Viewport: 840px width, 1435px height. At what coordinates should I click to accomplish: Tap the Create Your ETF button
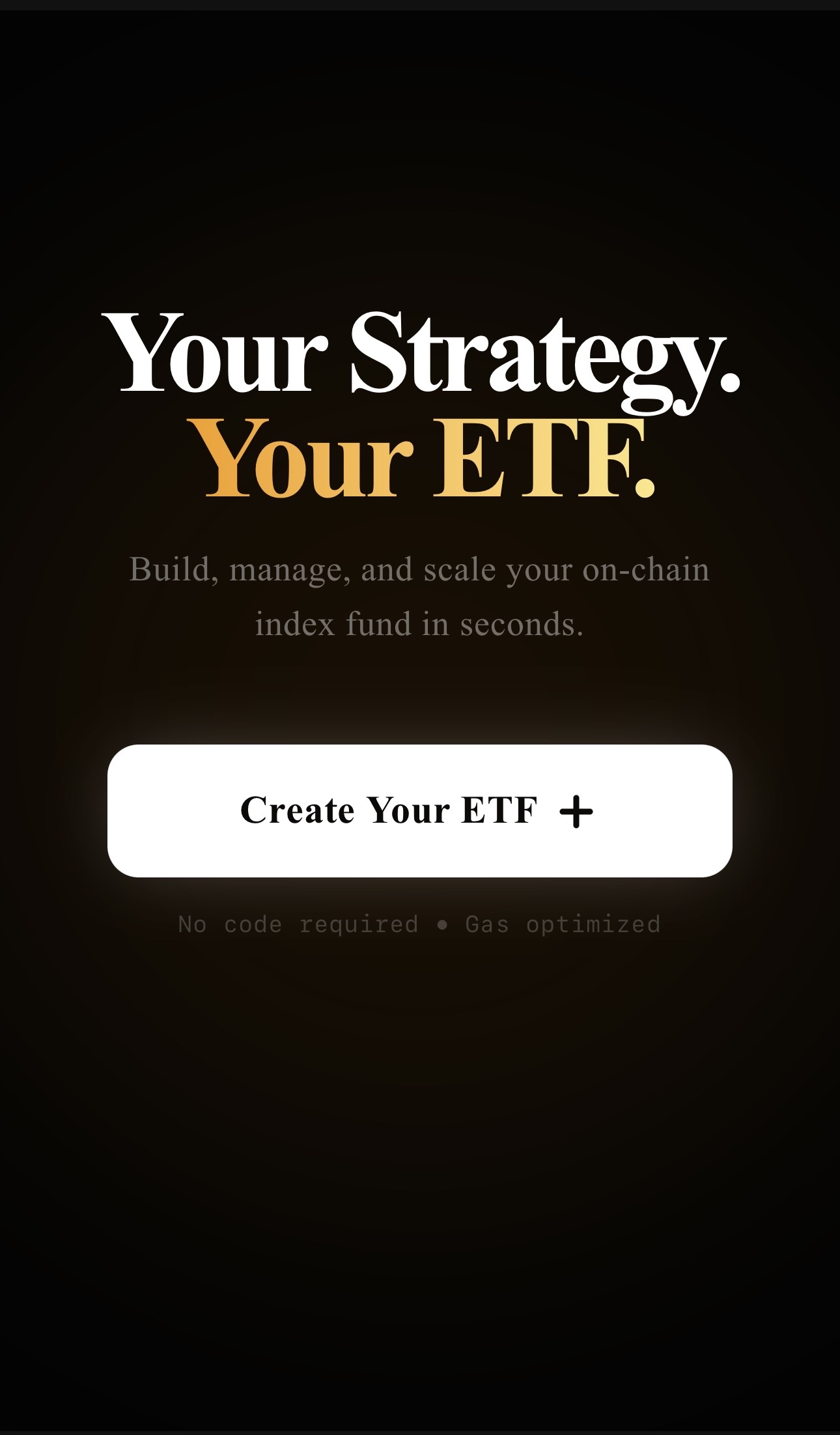pos(419,810)
